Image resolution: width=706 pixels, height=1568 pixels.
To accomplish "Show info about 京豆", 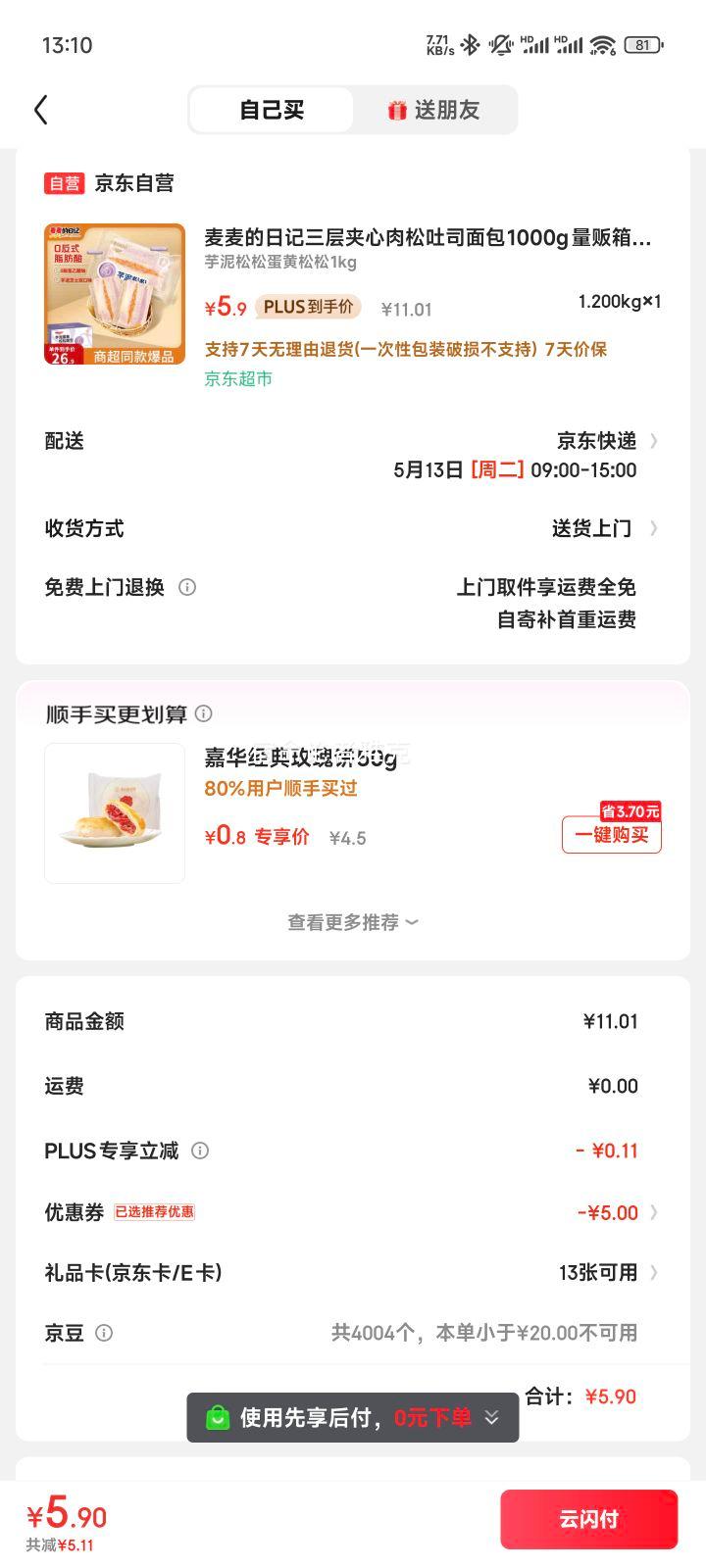I will point(104,1333).
